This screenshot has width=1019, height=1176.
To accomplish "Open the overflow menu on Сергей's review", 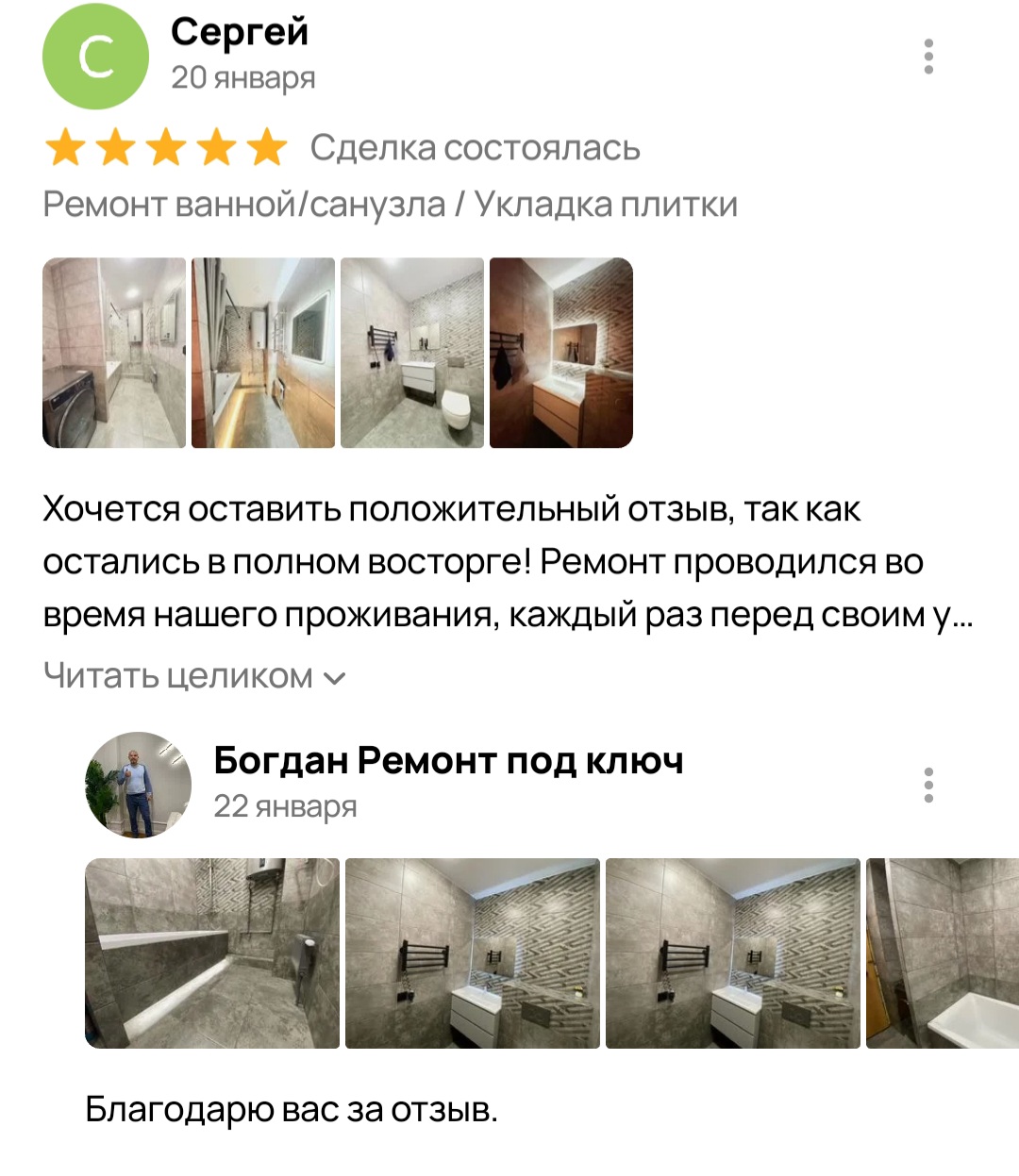I will pos(928,57).
